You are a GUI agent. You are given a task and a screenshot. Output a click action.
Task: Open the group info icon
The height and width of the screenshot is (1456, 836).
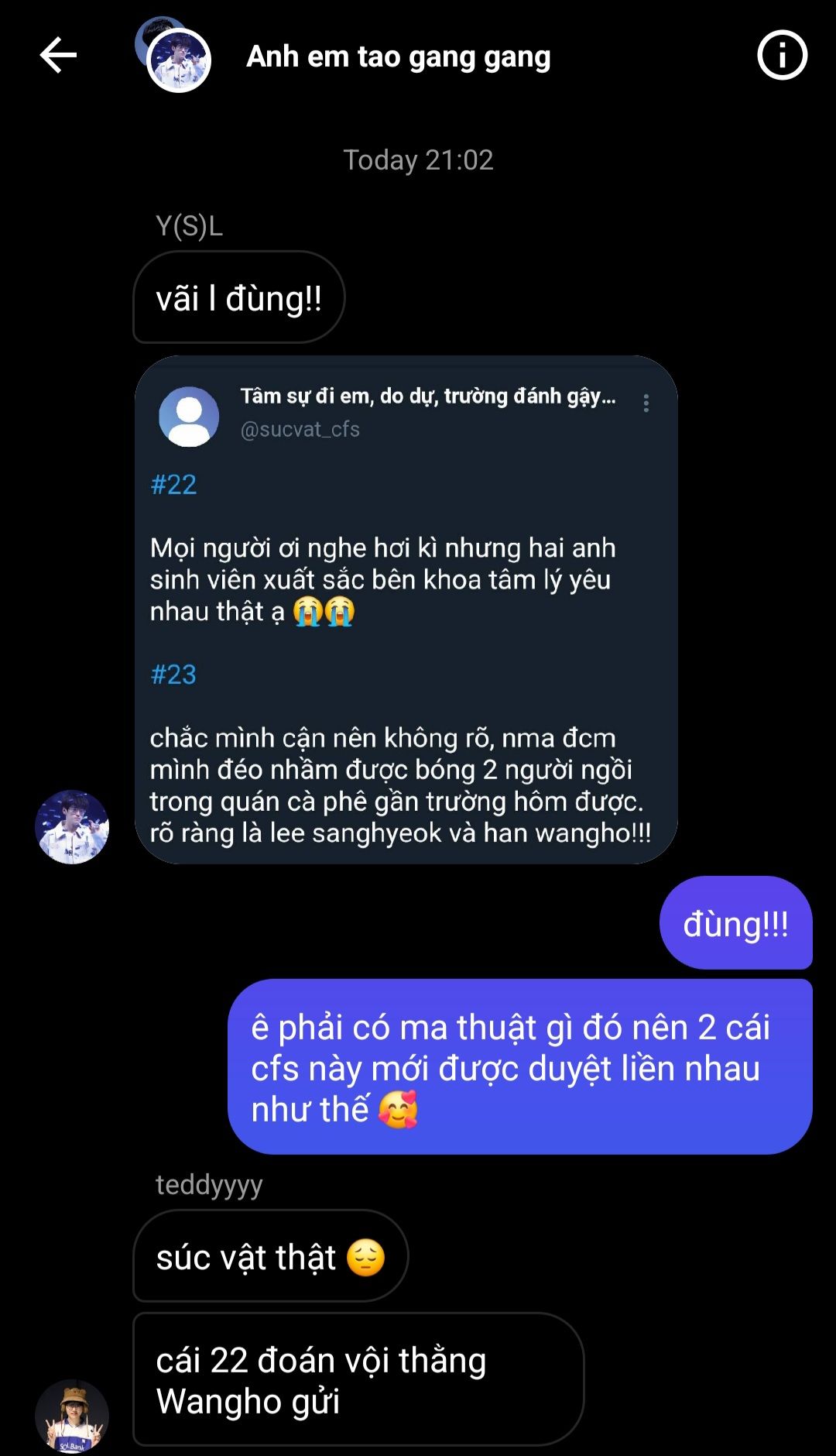(x=782, y=56)
